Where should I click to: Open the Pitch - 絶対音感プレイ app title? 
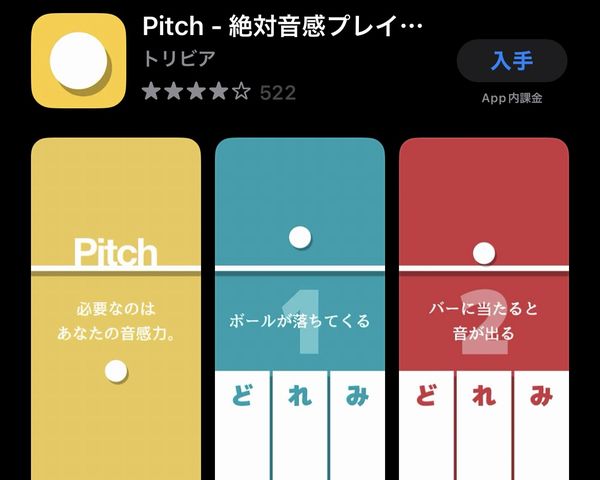pos(283,25)
